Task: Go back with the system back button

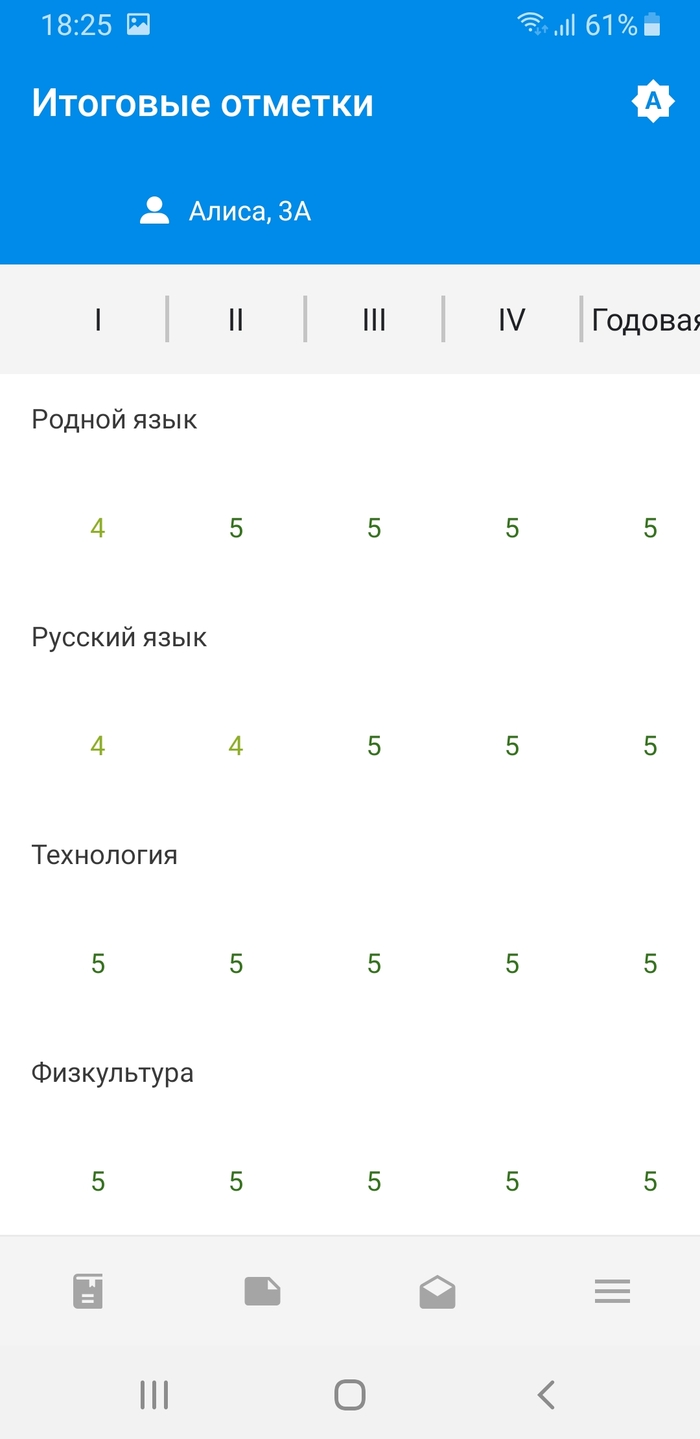Action: [546, 1394]
